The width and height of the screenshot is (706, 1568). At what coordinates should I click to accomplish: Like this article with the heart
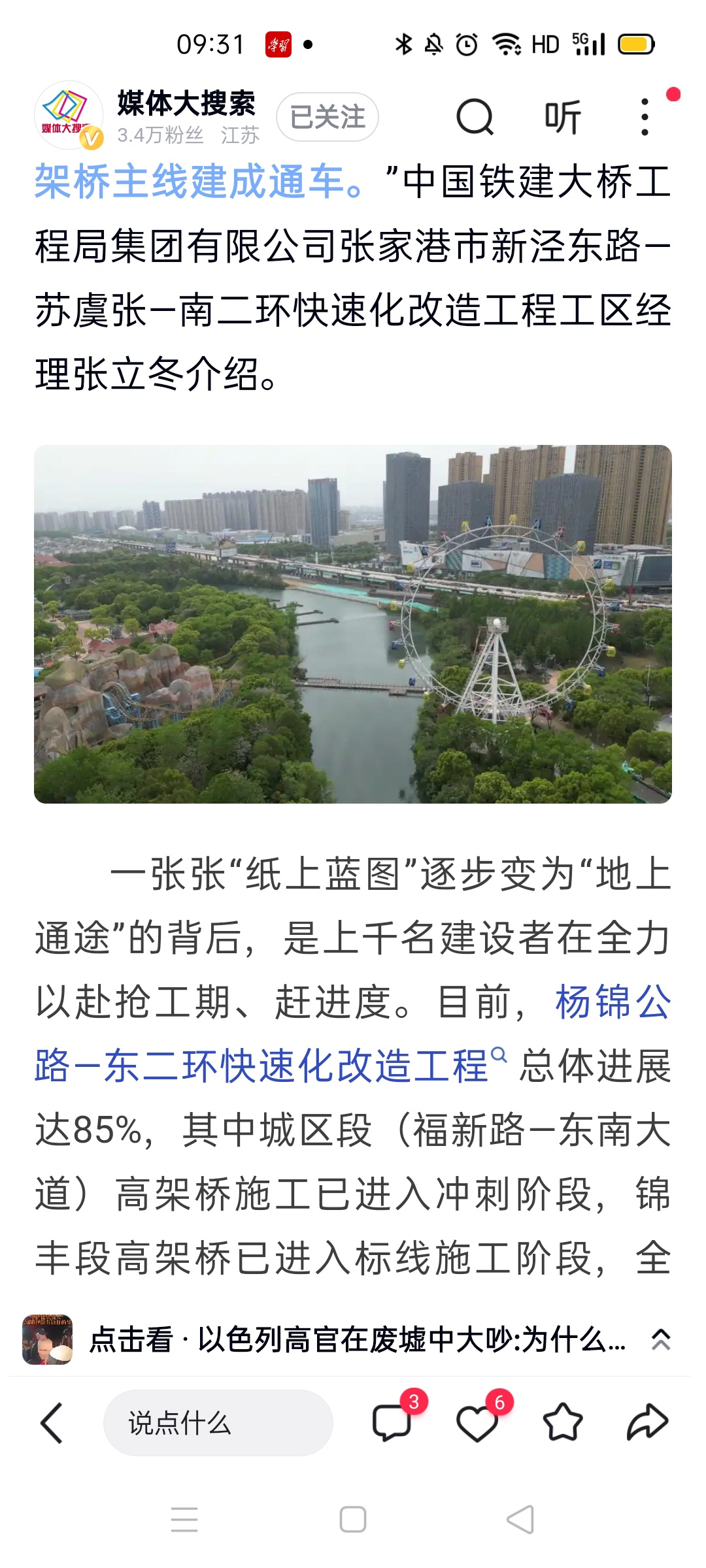pos(477,1422)
